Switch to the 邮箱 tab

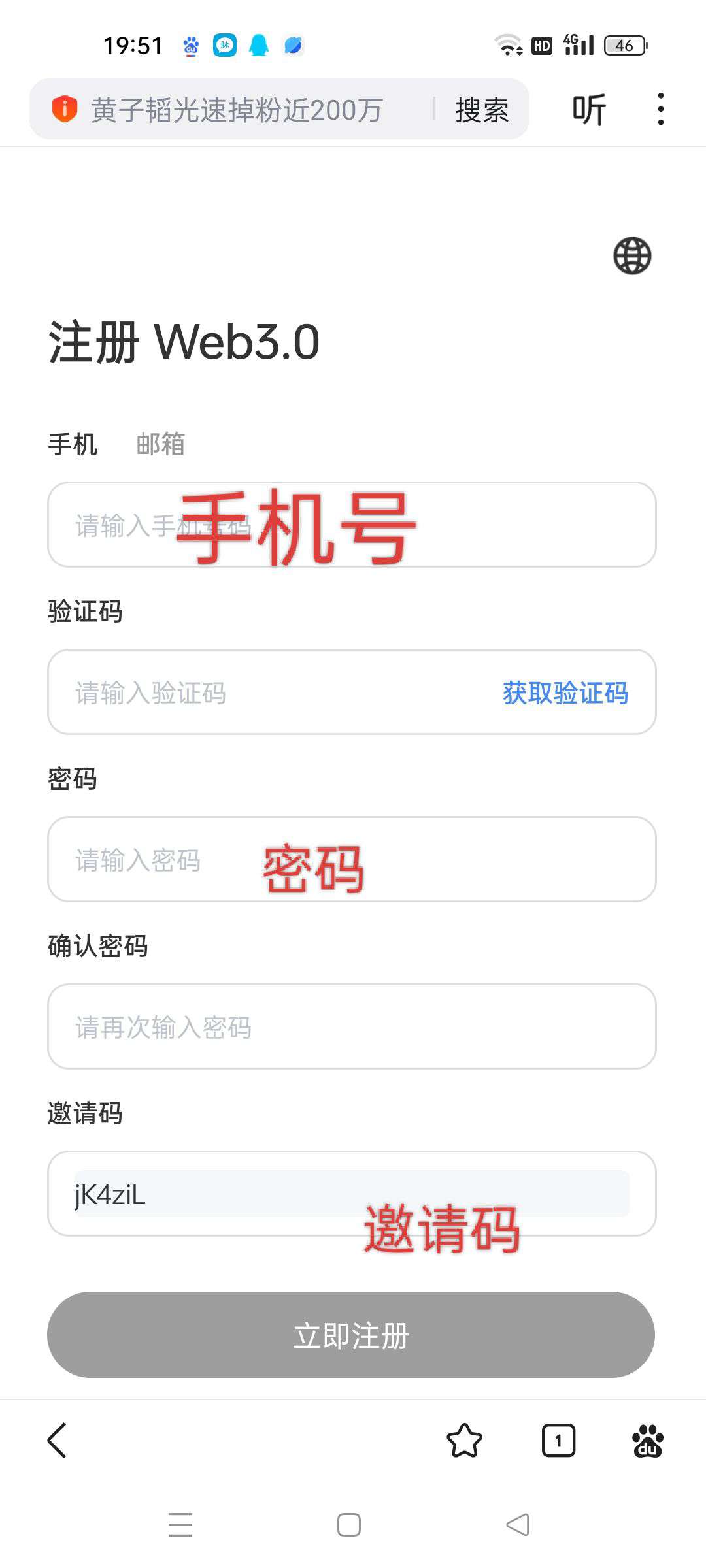click(160, 444)
